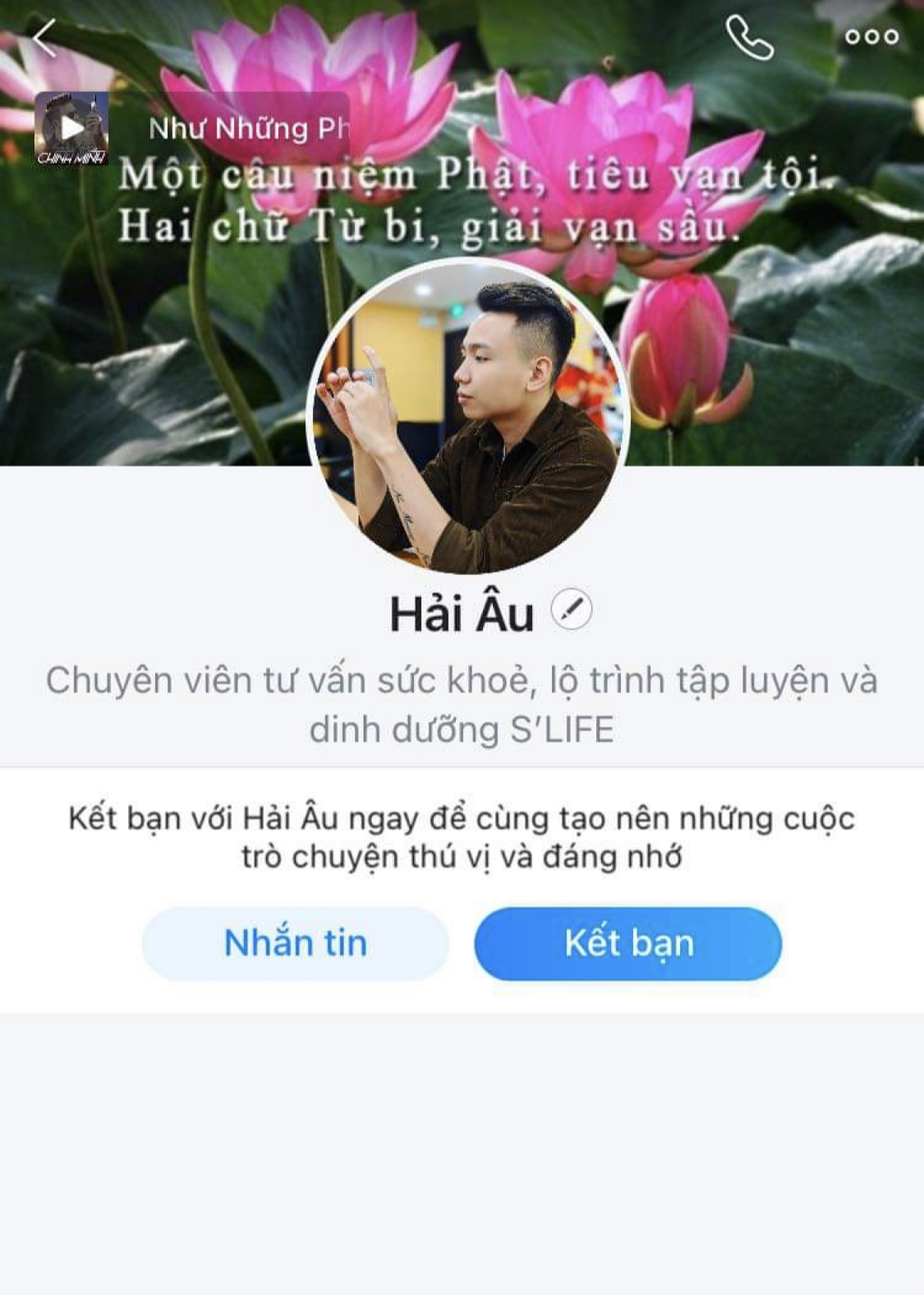Go back using the top arrow
The image size is (924, 1295).
click(x=44, y=39)
